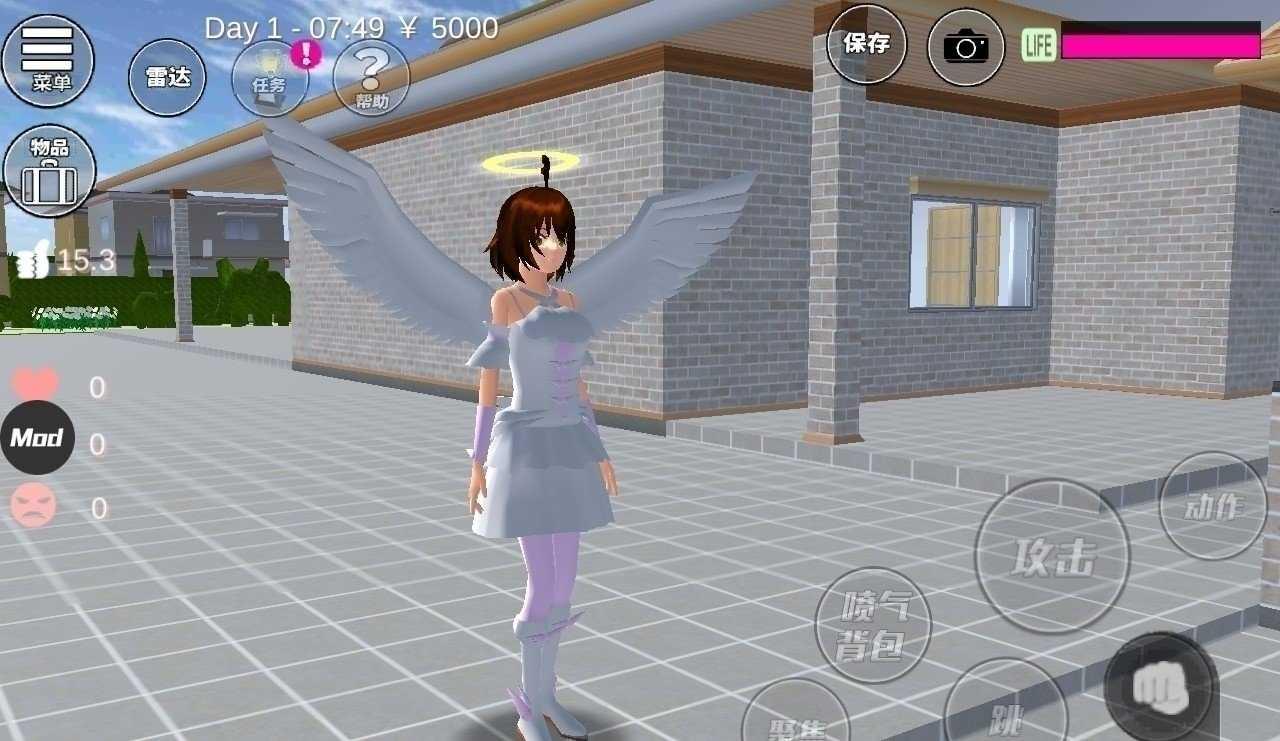Save the game with 保存
The image size is (1280, 741).
[866, 44]
